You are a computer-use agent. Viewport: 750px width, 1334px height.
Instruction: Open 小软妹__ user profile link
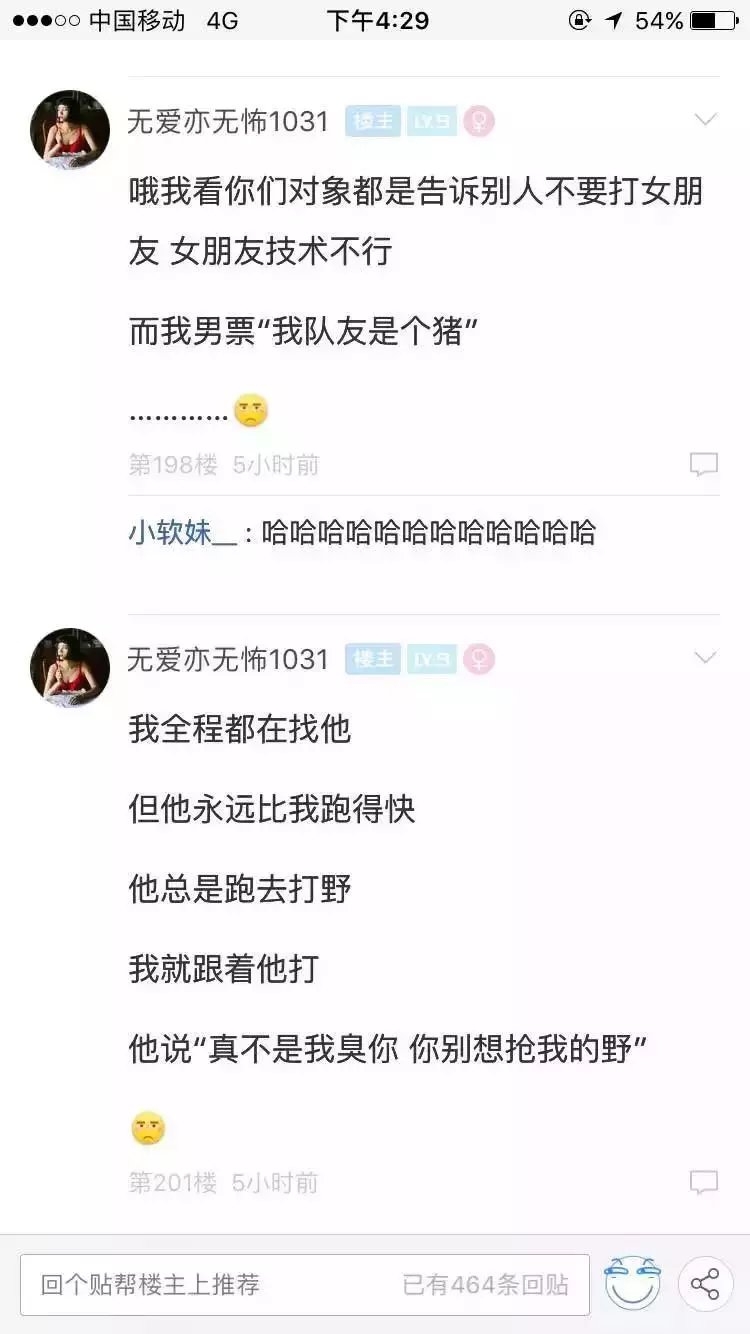(183, 533)
